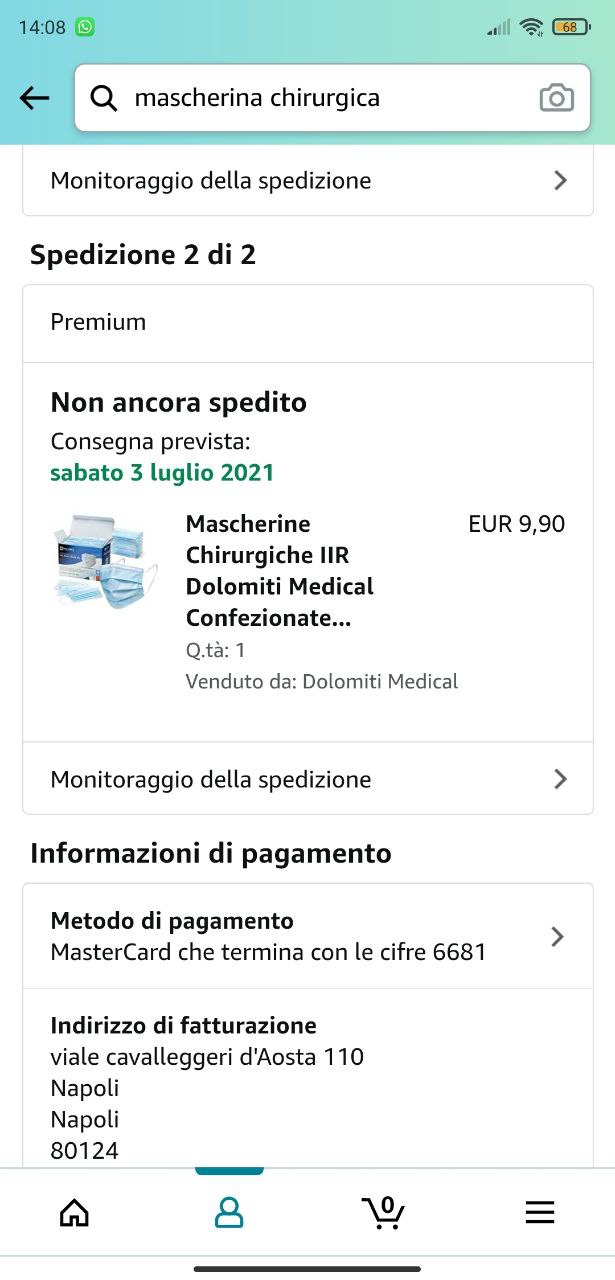Open the camera search icon

[557, 98]
